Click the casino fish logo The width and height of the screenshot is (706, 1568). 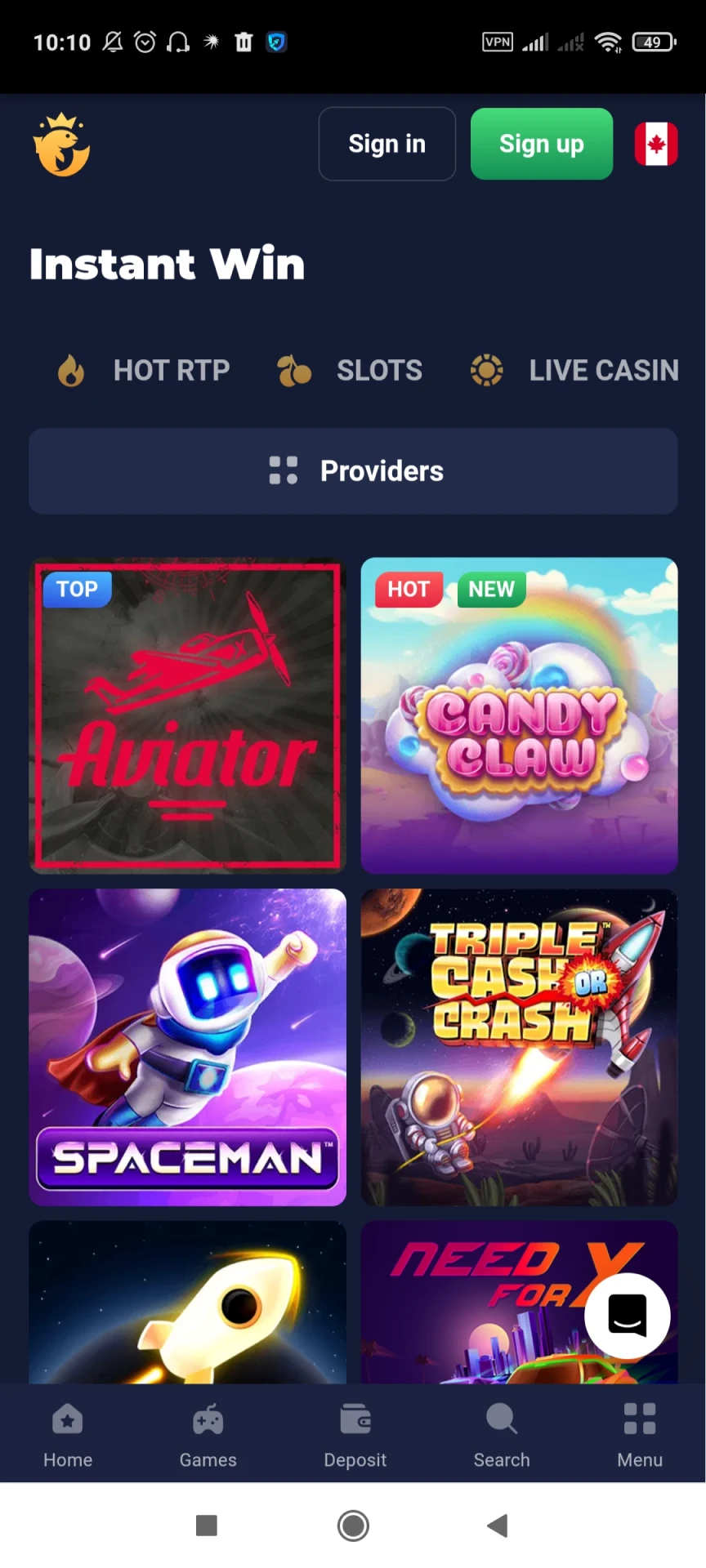(61, 145)
